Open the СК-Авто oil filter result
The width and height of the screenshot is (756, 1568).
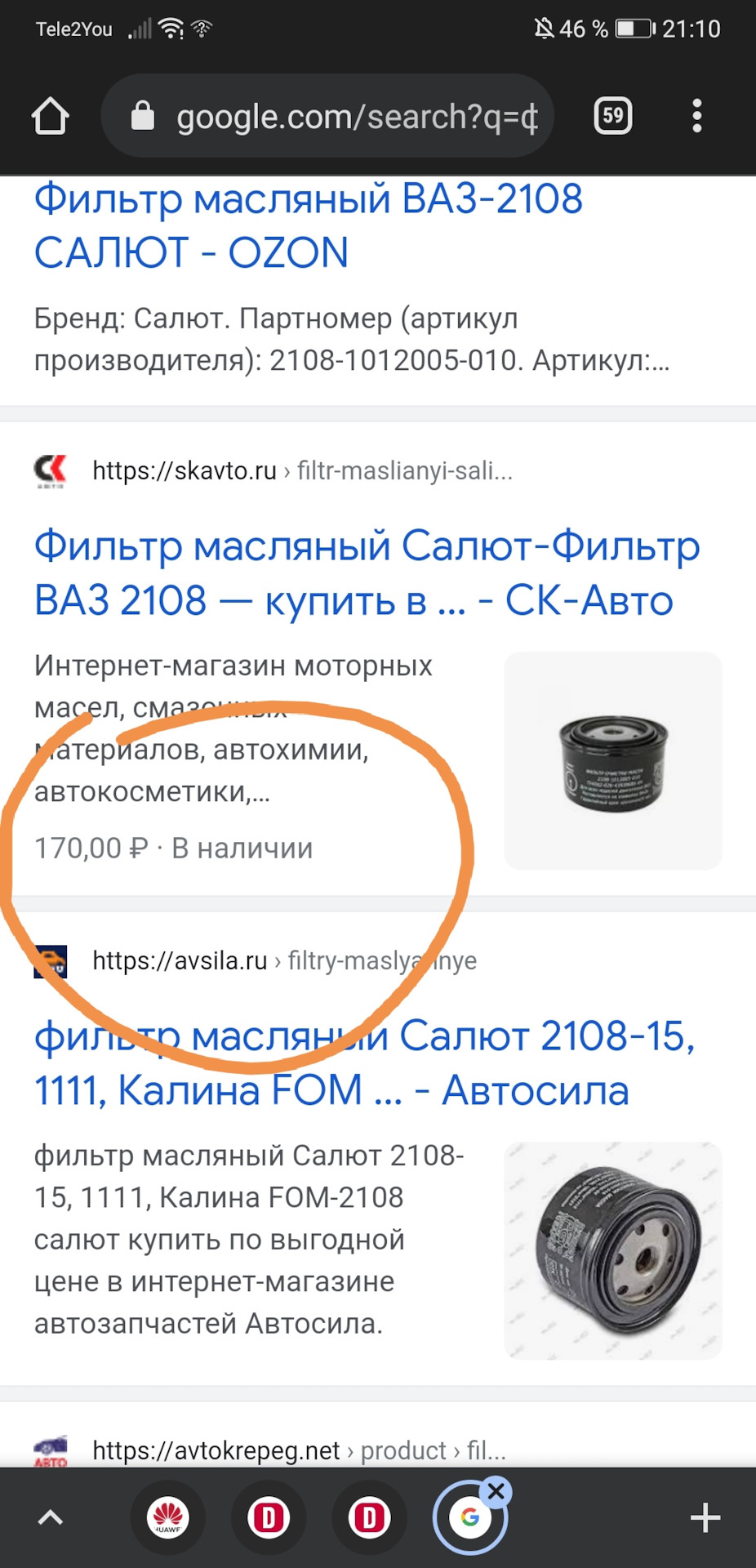click(366, 573)
